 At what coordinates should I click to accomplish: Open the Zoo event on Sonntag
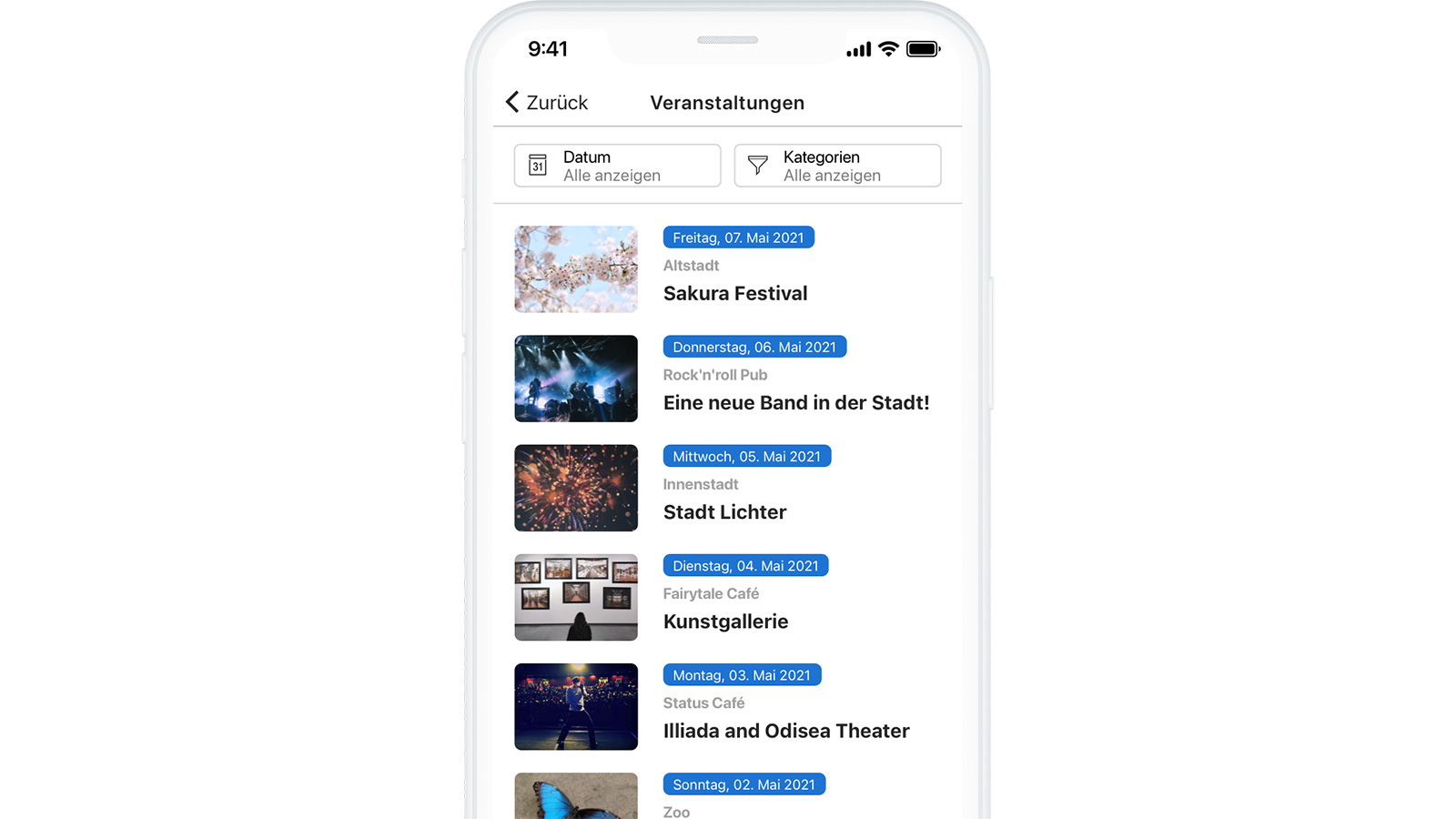click(675, 810)
